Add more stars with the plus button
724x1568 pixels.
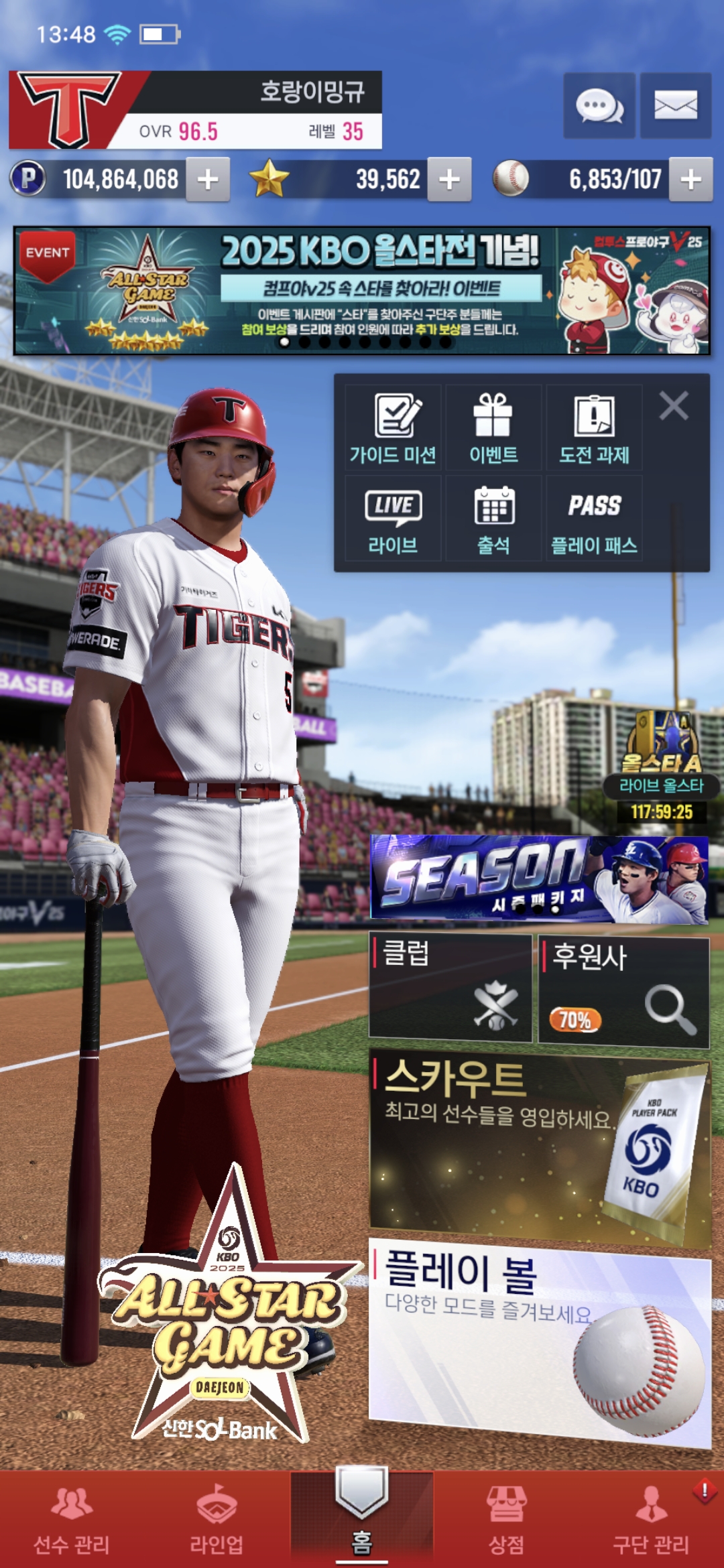pos(449,180)
